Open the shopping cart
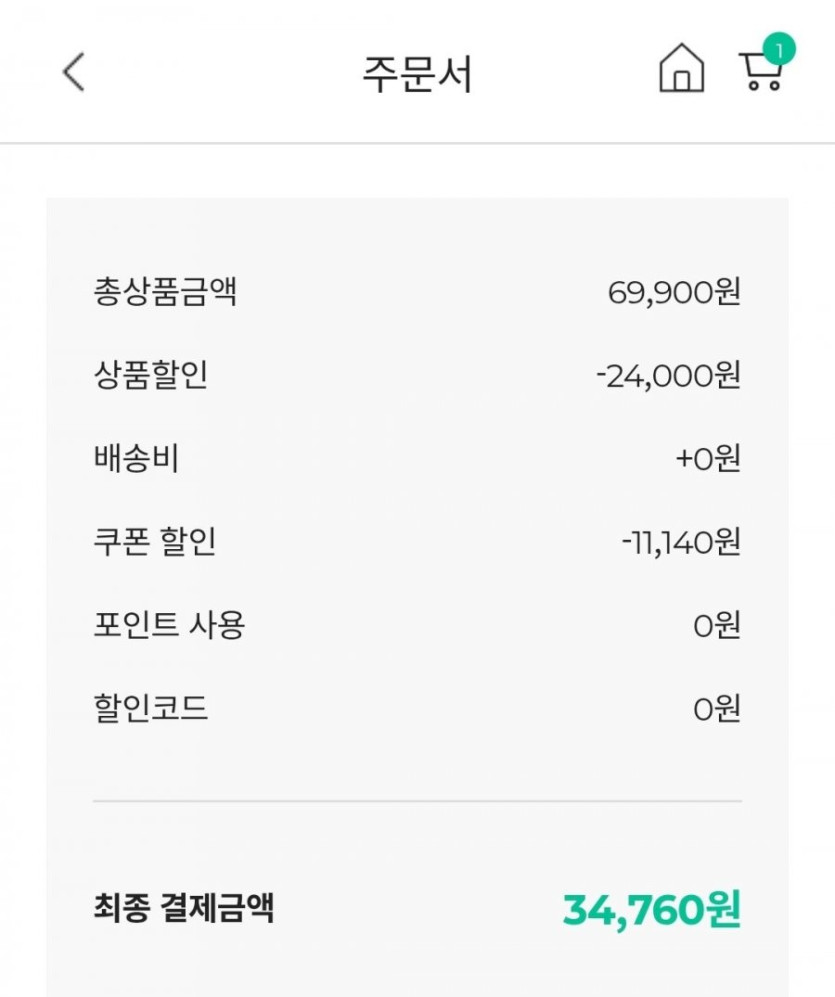The width and height of the screenshot is (835, 997). 762,72
